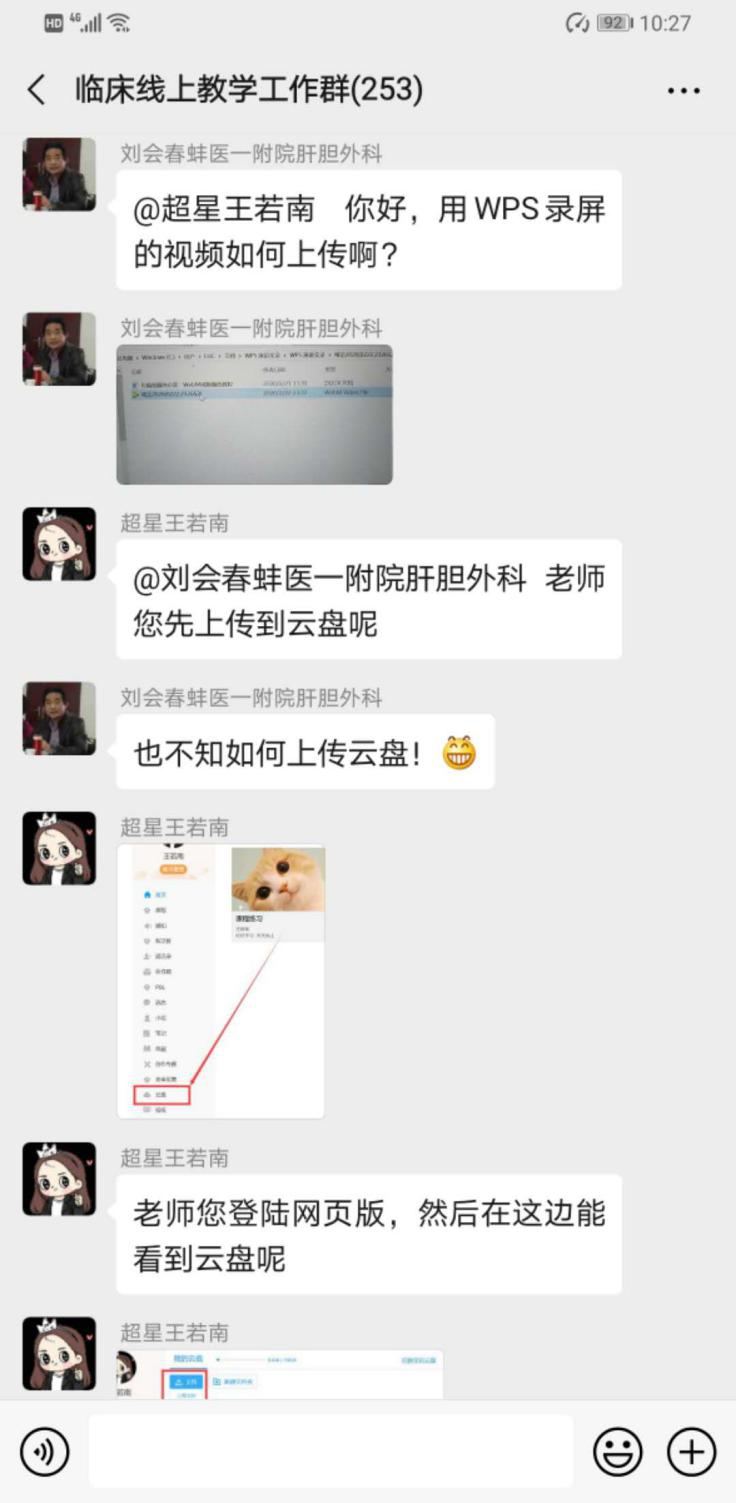
Task: Open the emoji picker
Action: 617,1451
